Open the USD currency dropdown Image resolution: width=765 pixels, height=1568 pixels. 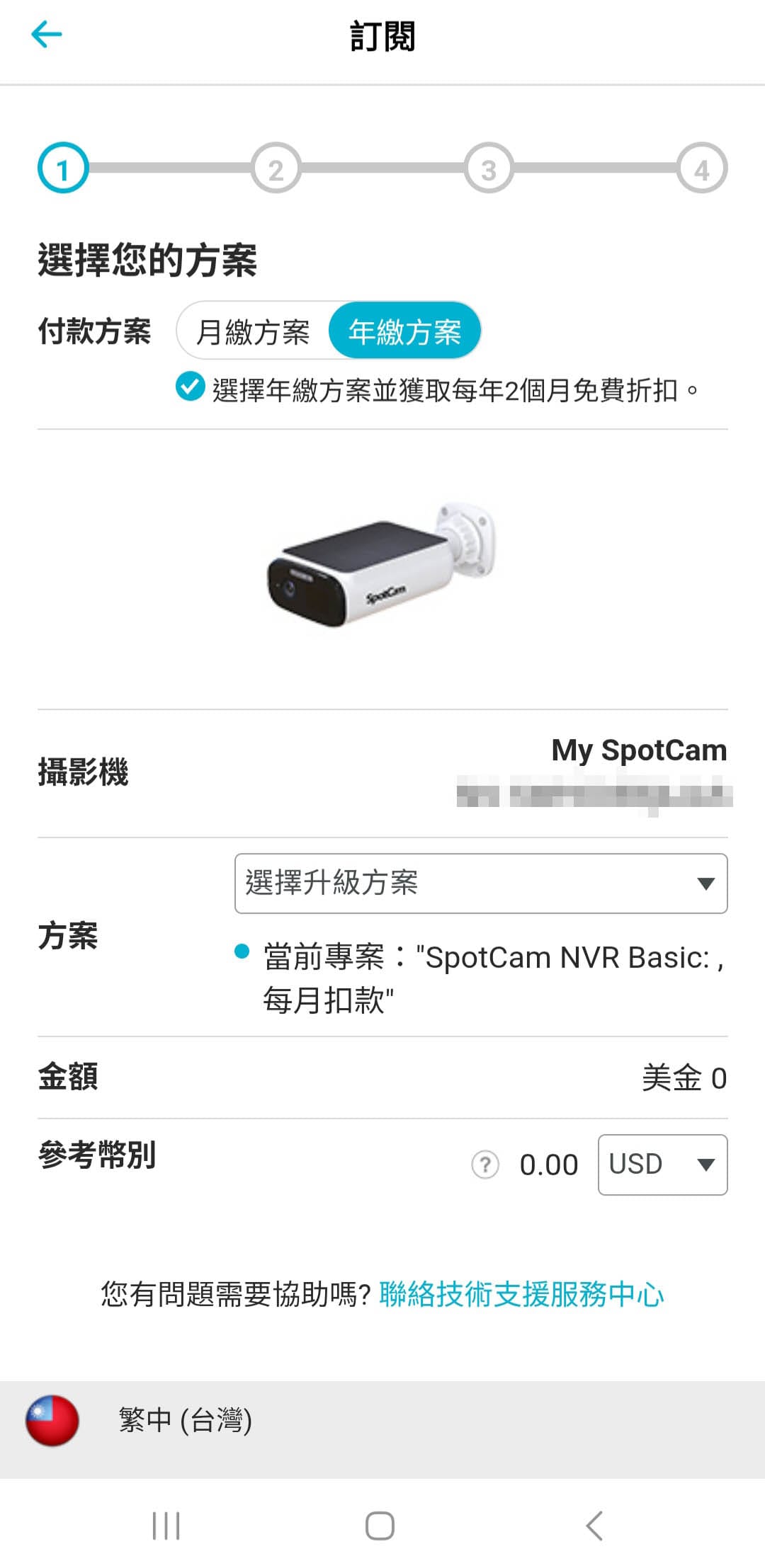662,1164
